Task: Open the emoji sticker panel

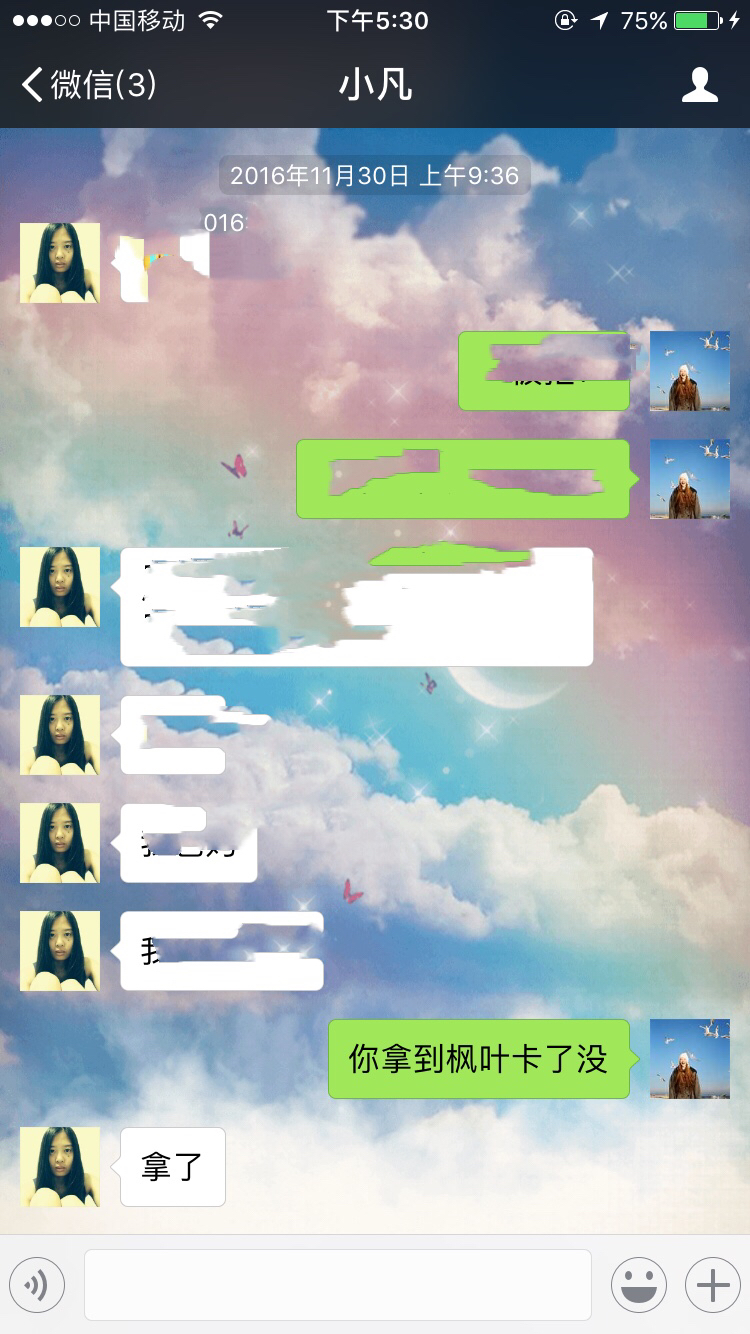Action: click(x=638, y=1285)
